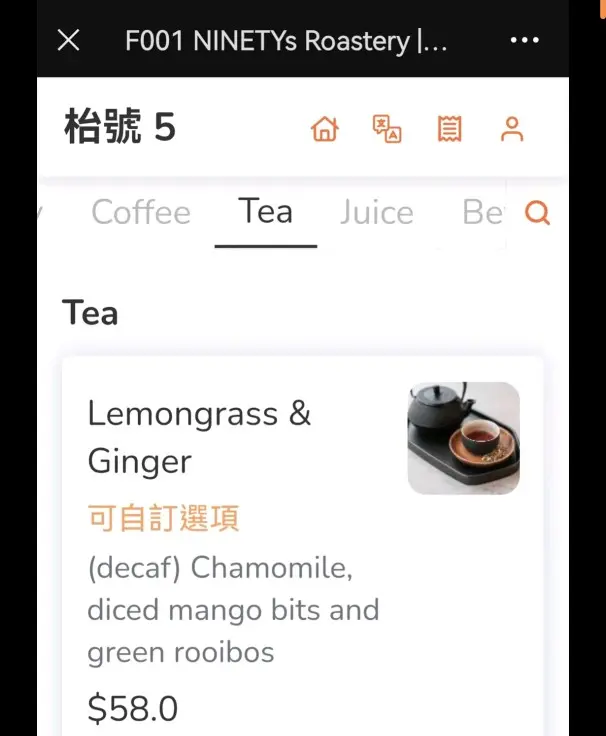Open the three-dot overflow menu
This screenshot has height=736, width=606.
[x=525, y=41]
